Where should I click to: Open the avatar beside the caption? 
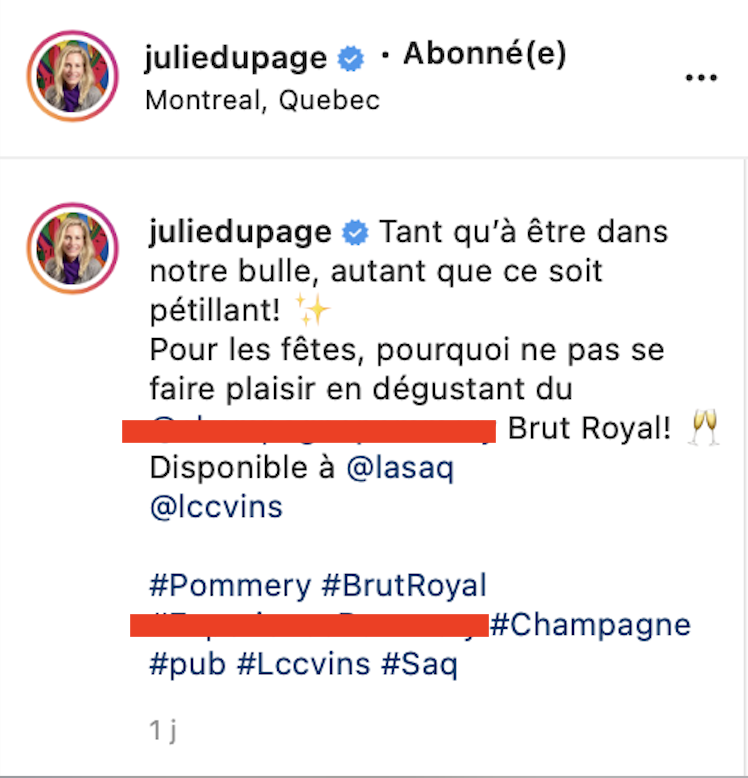72,248
